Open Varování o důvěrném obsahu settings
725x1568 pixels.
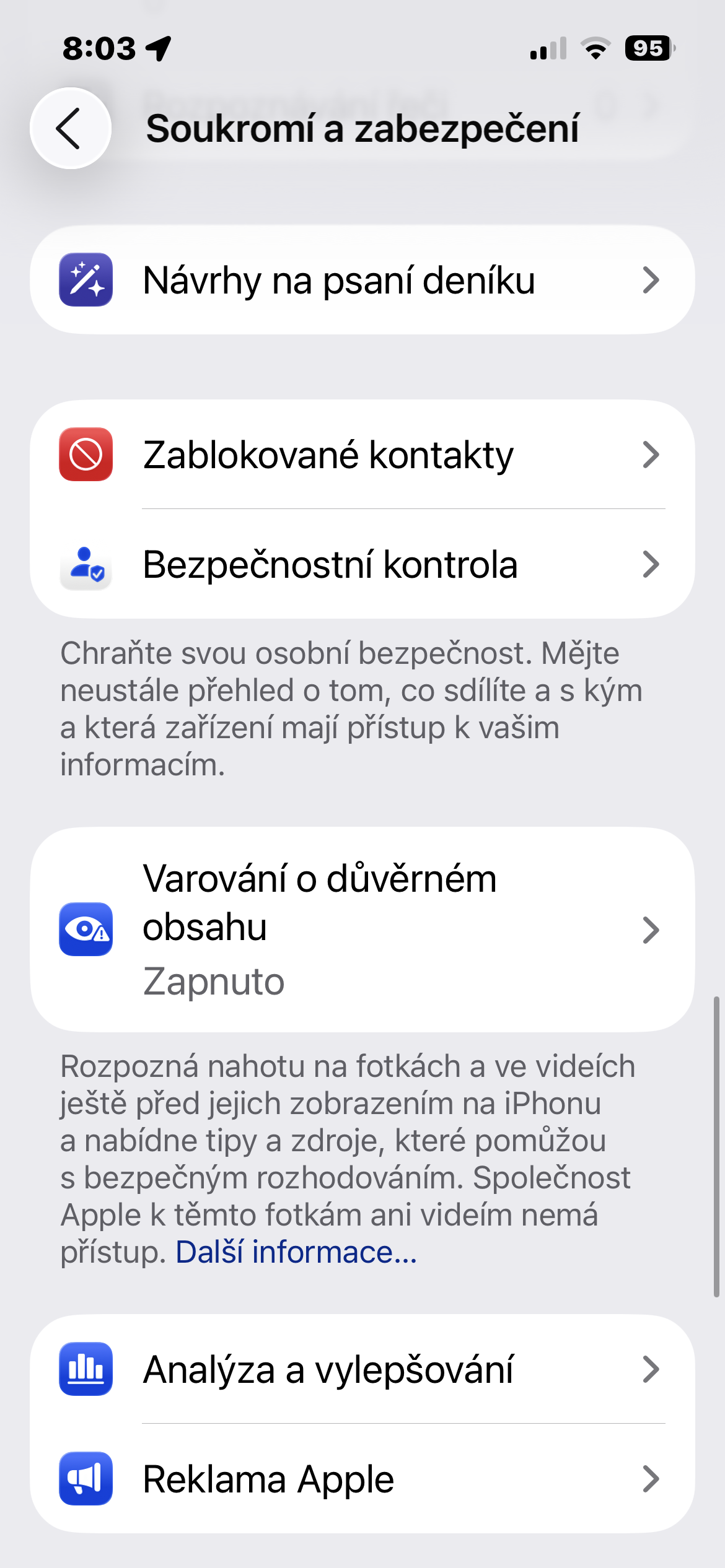coord(362,929)
